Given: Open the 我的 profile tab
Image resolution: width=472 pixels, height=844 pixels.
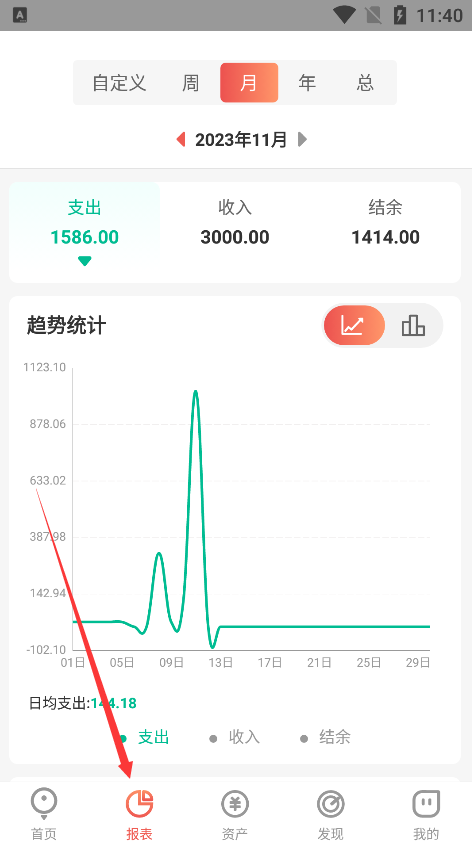Looking at the screenshot, I should point(426,814).
